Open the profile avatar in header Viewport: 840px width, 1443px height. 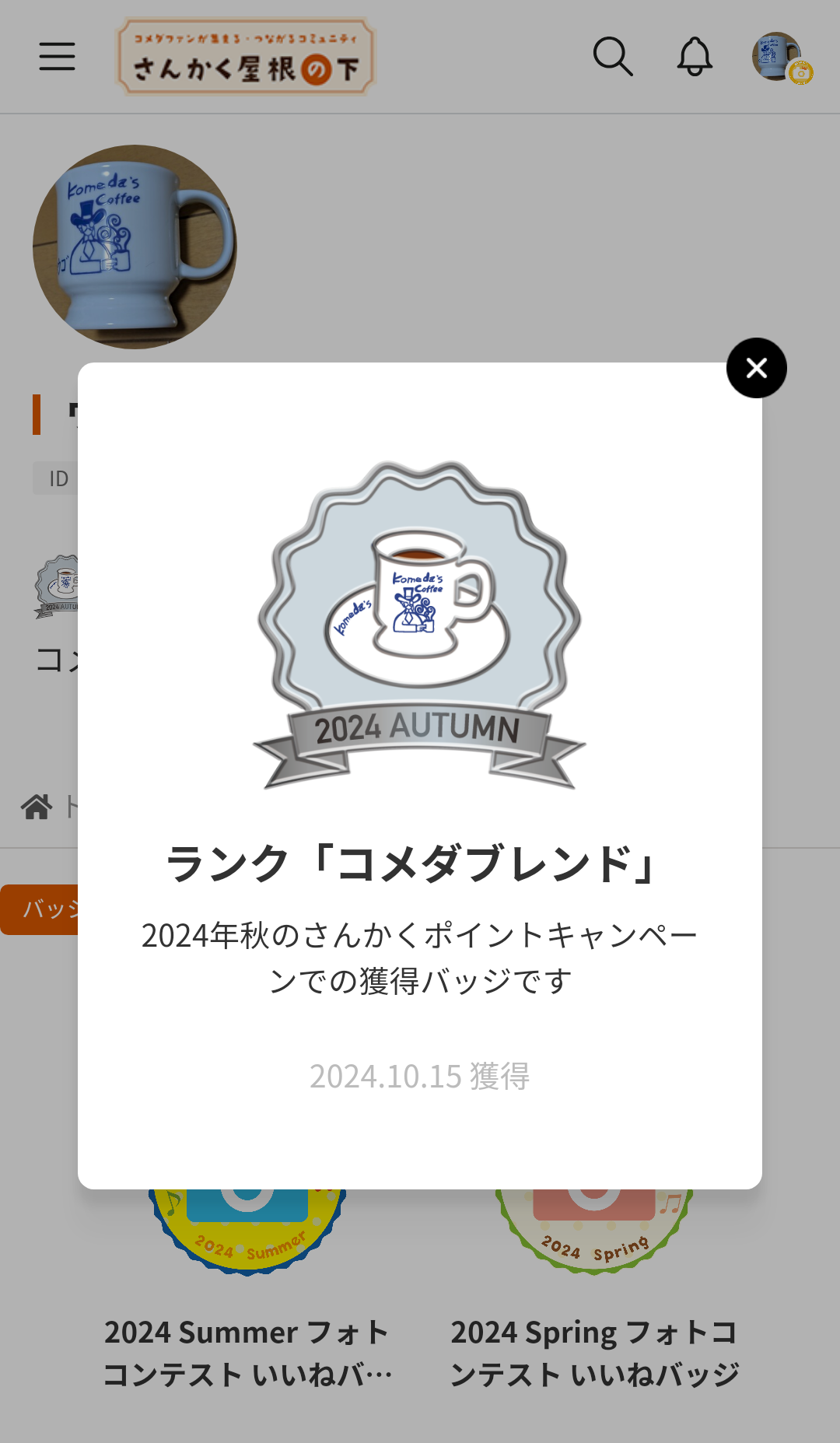point(779,57)
